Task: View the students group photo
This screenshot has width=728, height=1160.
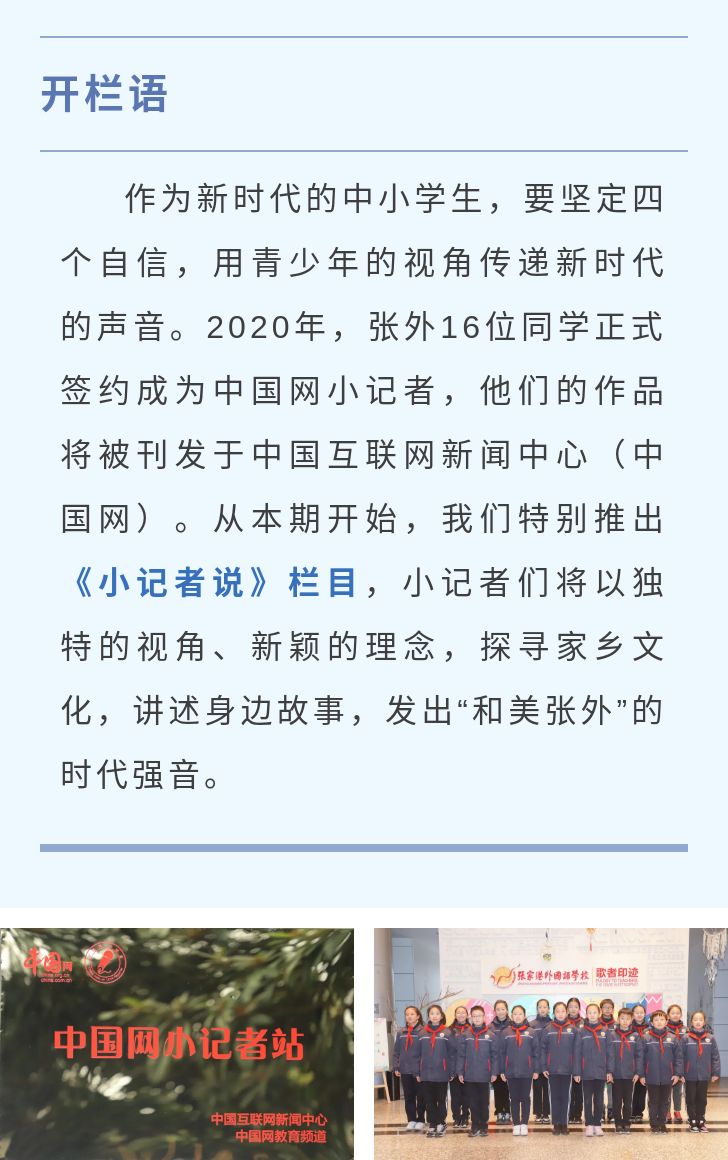Action: (551, 1043)
